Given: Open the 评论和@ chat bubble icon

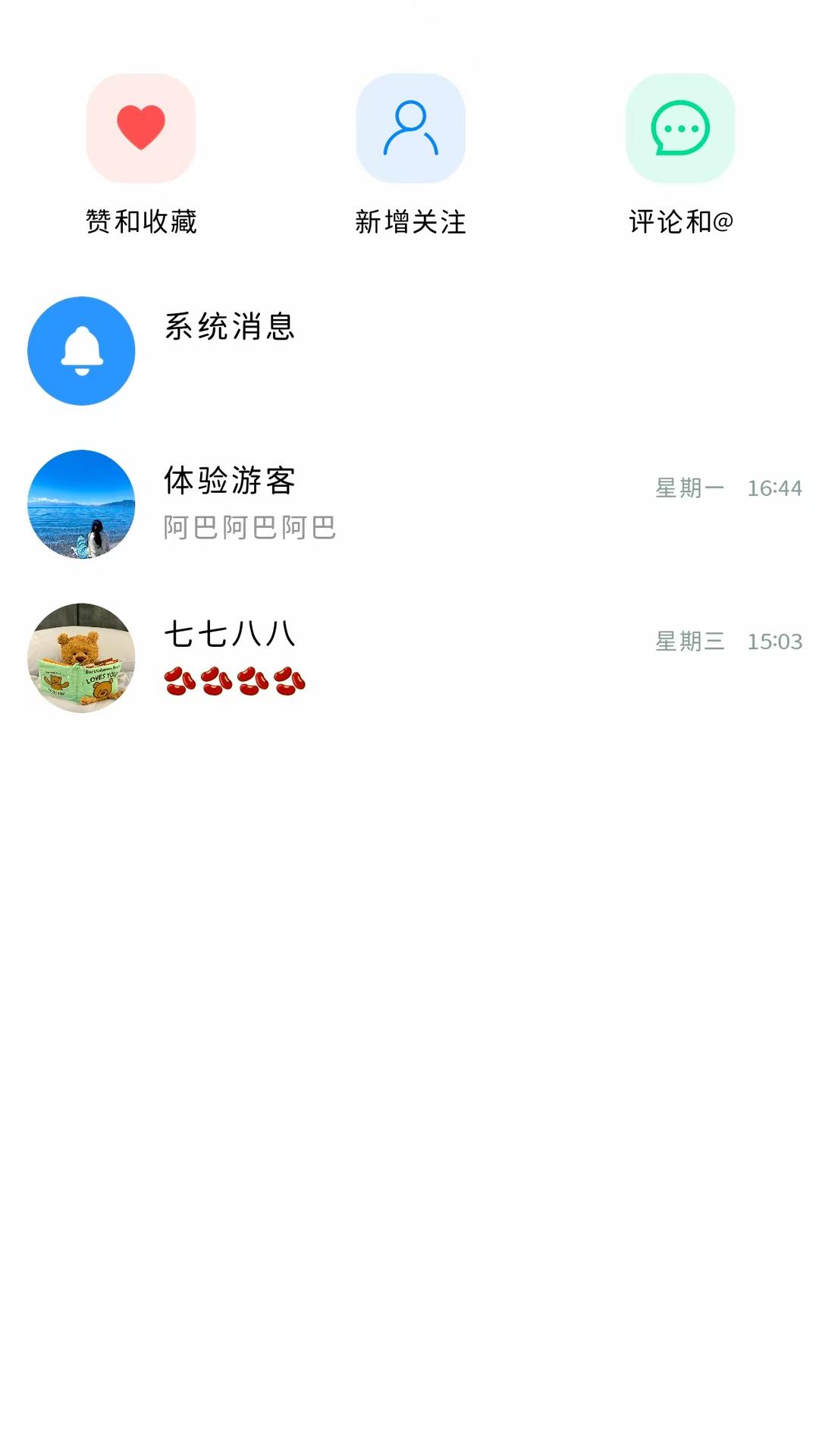Looking at the screenshot, I should (x=680, y=129).
